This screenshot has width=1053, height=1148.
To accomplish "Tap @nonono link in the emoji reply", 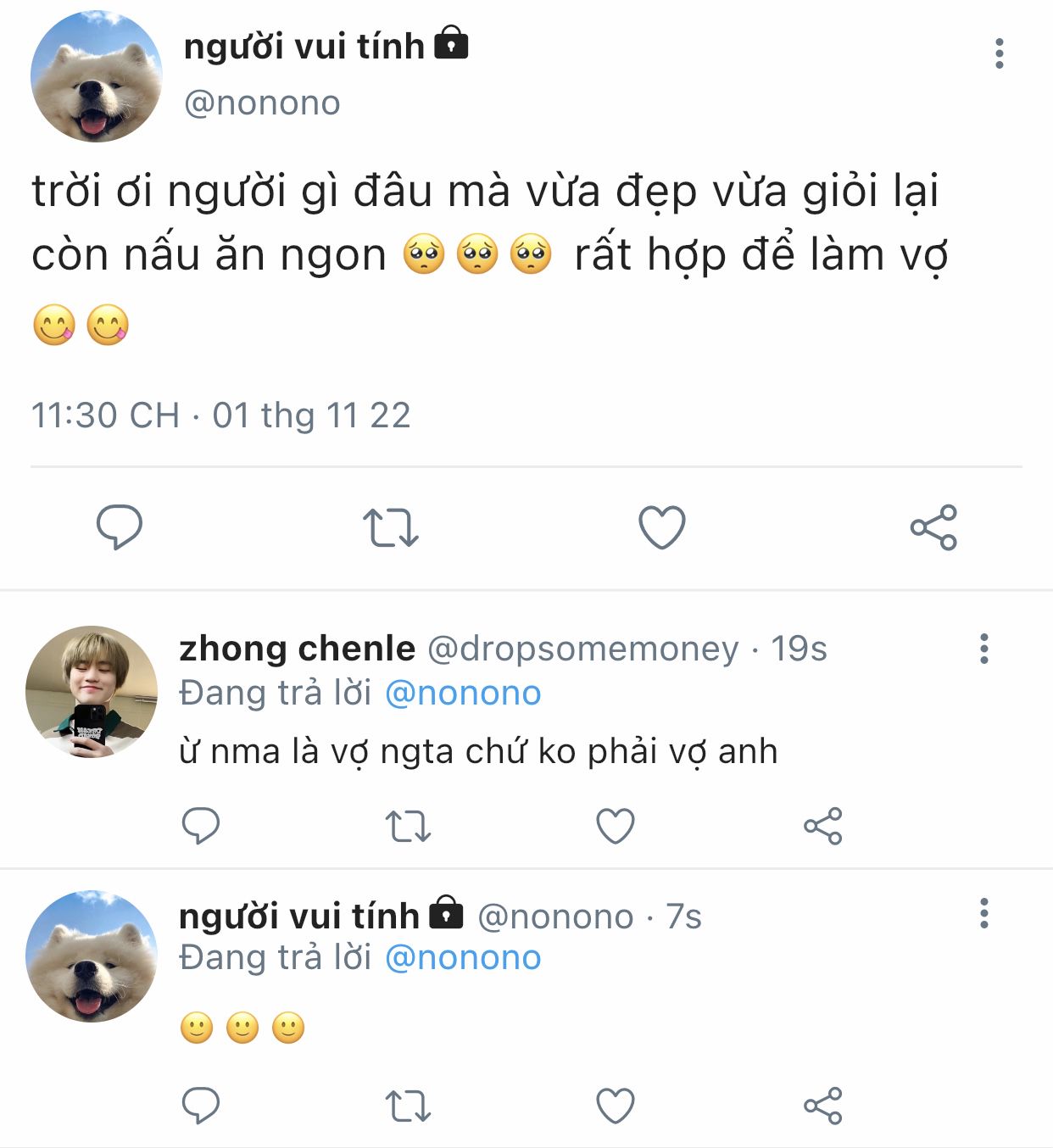I will pyautogui.click(x=463, y=957).
